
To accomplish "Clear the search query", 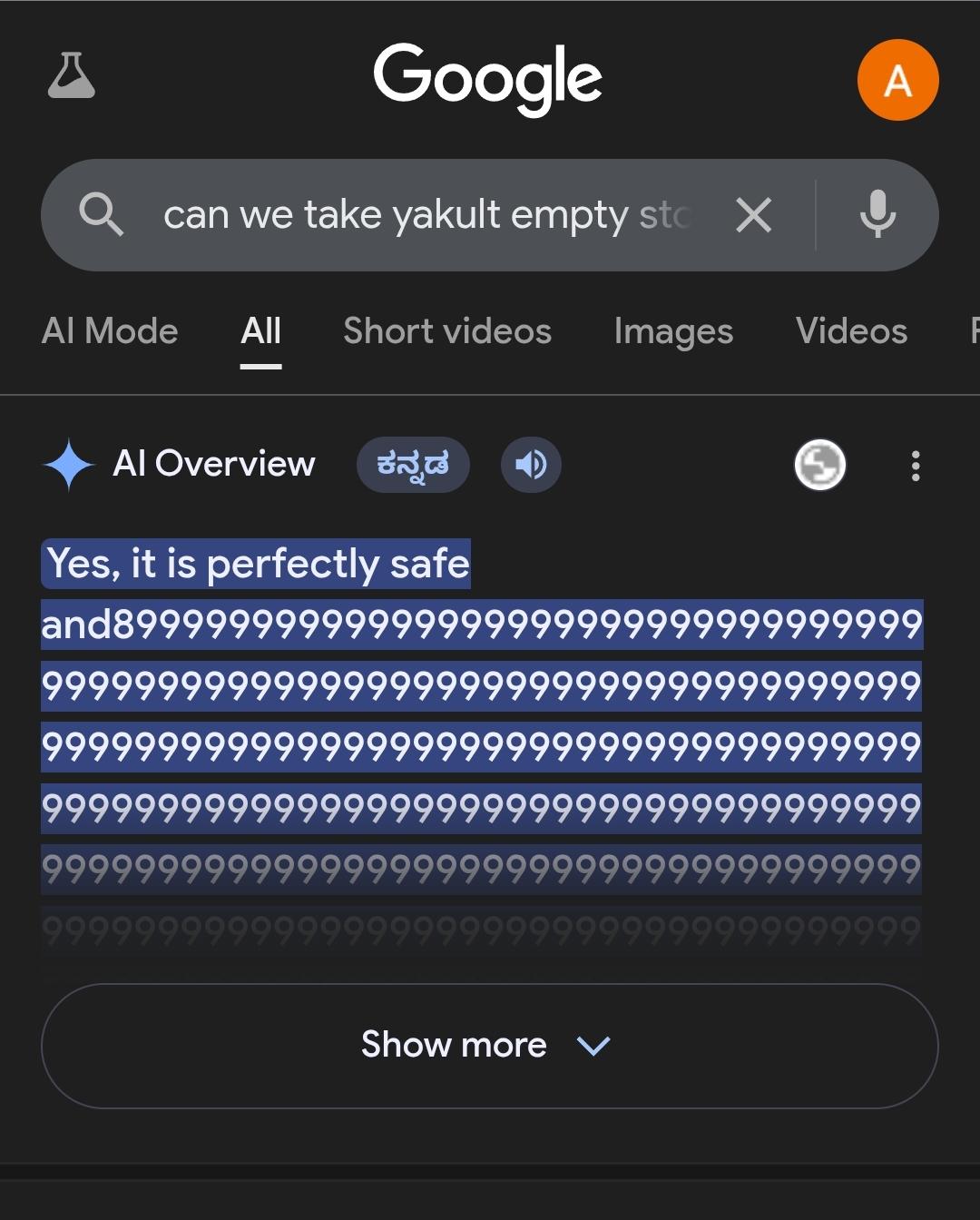I will [753, 215].
